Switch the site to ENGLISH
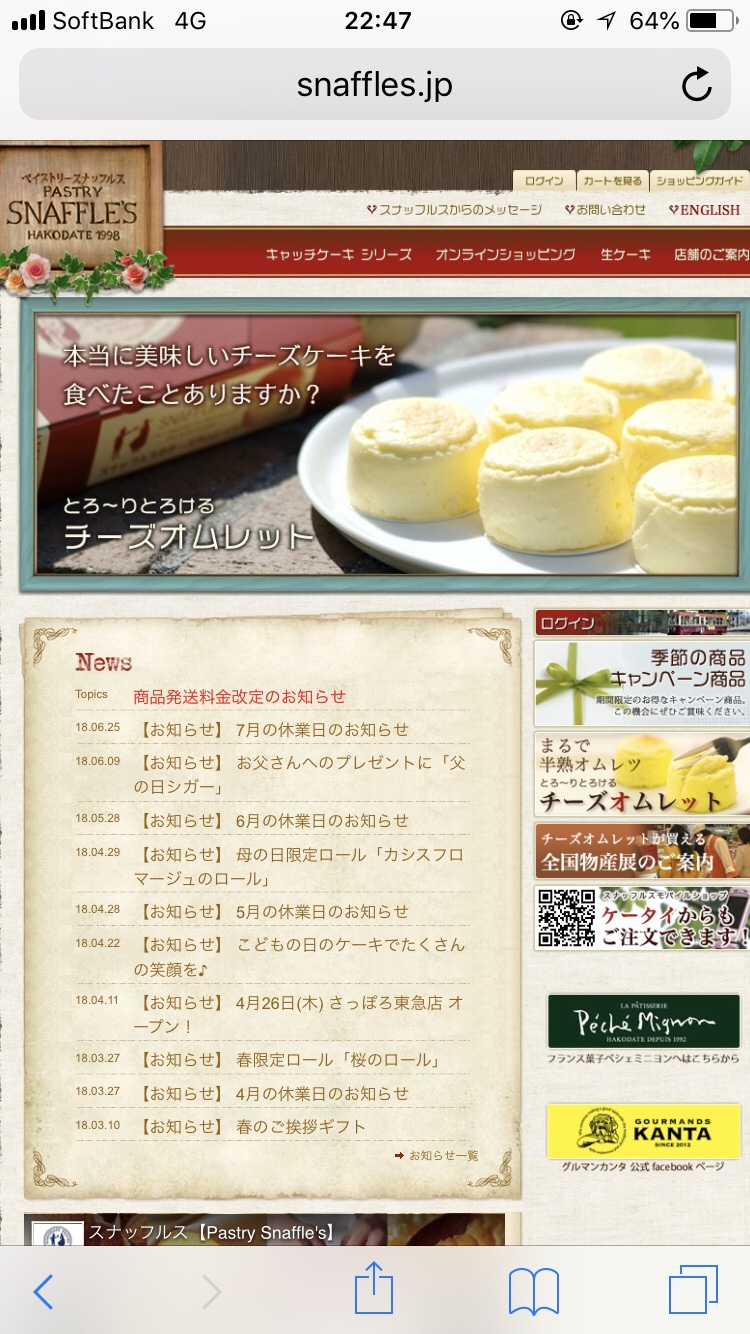Image resolution: width=750 pixels, height=1334 pixels. coord(705,210)
